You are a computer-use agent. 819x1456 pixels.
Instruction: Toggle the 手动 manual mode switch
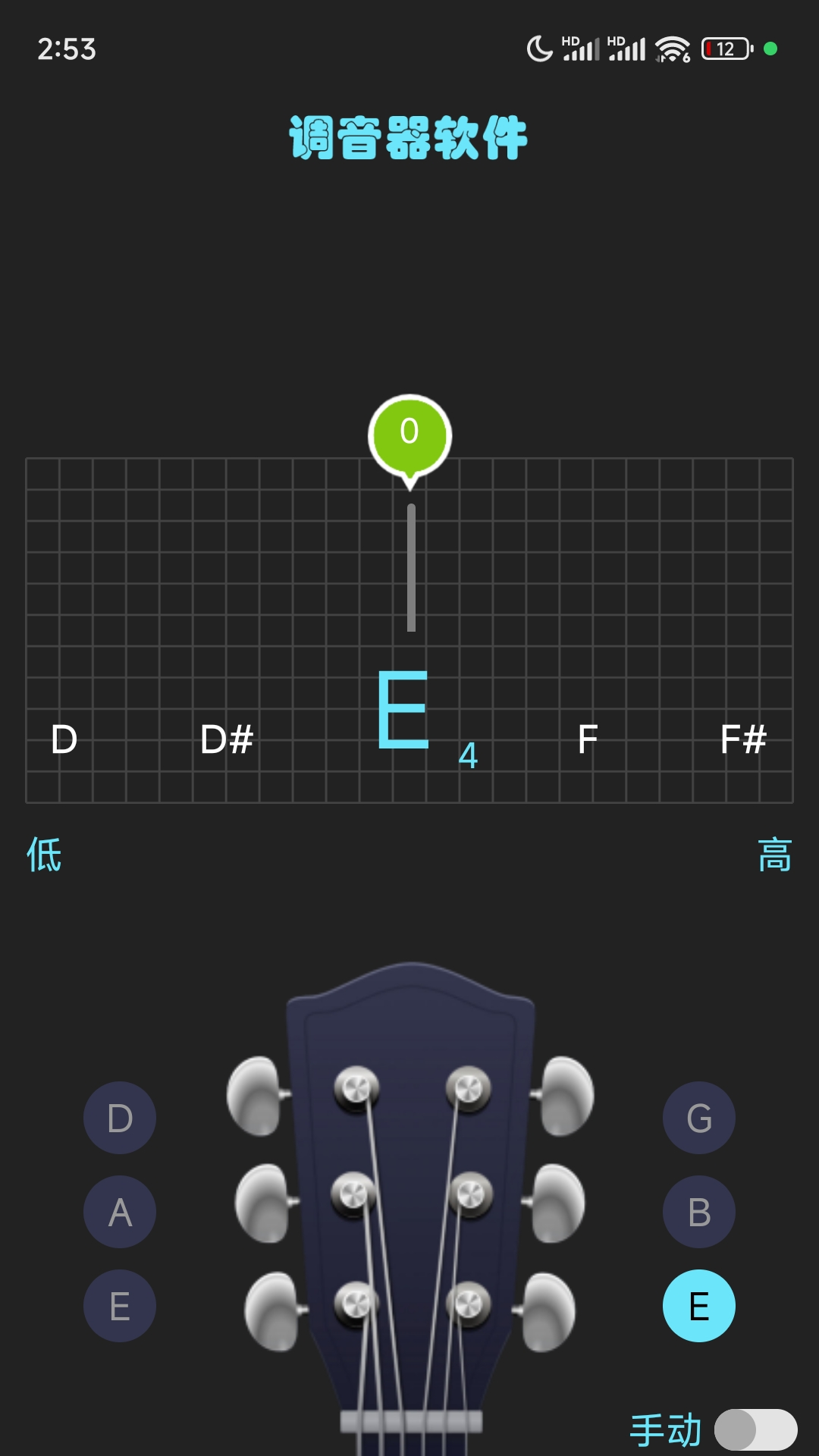click(755, 1430)
